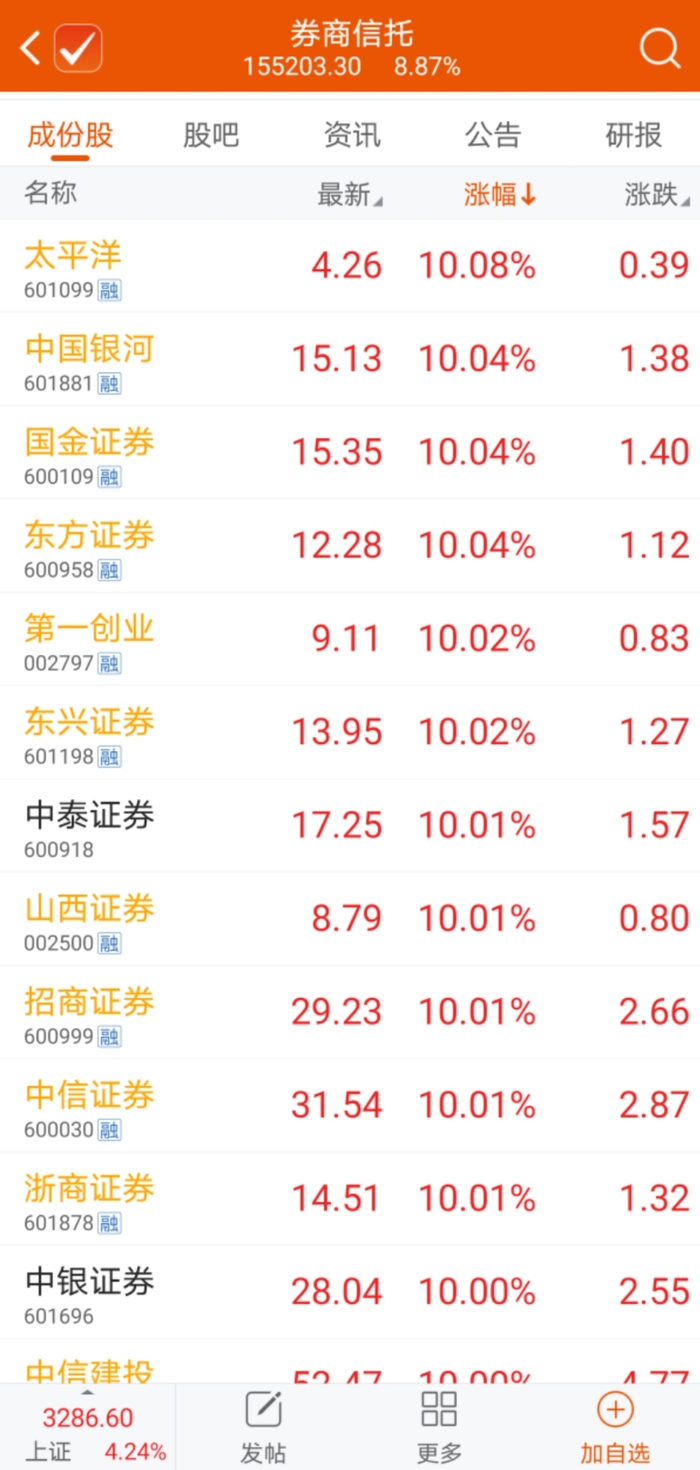Open 中泰证券 stock page
This screenshot has width=700, height=1470.
[350, 826]
